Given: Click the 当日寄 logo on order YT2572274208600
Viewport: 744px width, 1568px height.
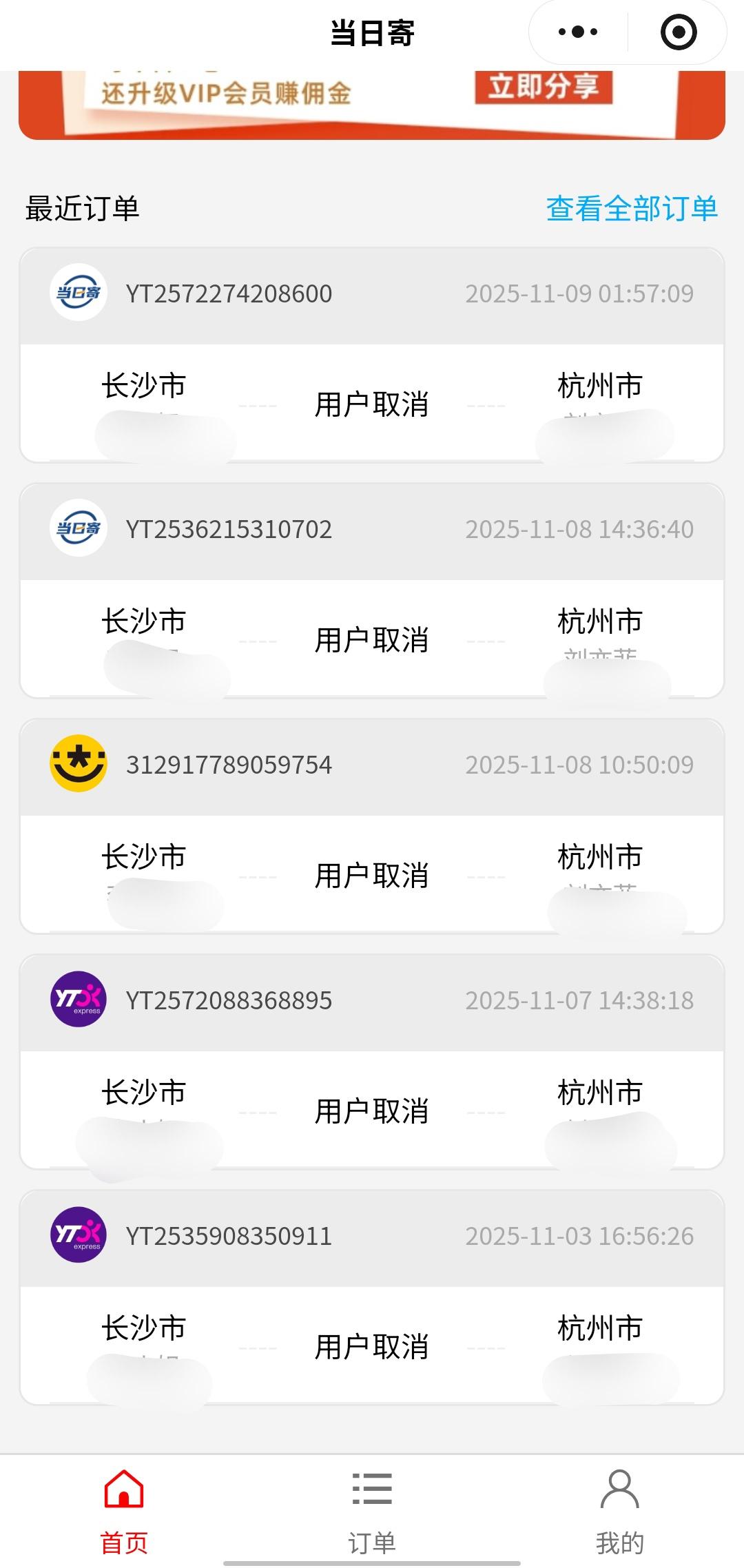Looking at the screenshot, I should tap(79, 293).
